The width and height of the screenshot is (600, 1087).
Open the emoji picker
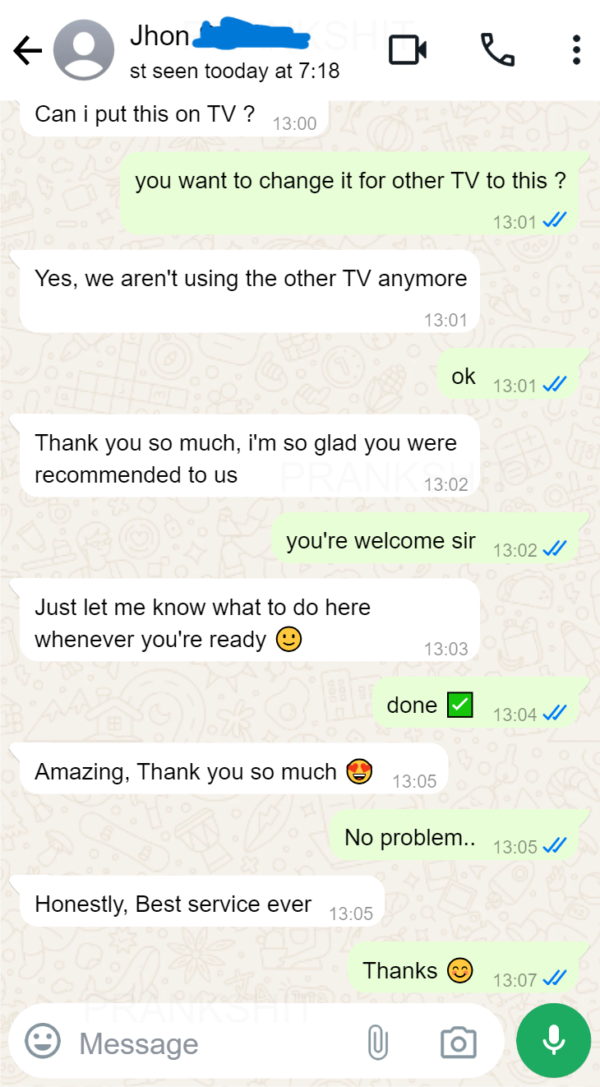point(42,1043)
